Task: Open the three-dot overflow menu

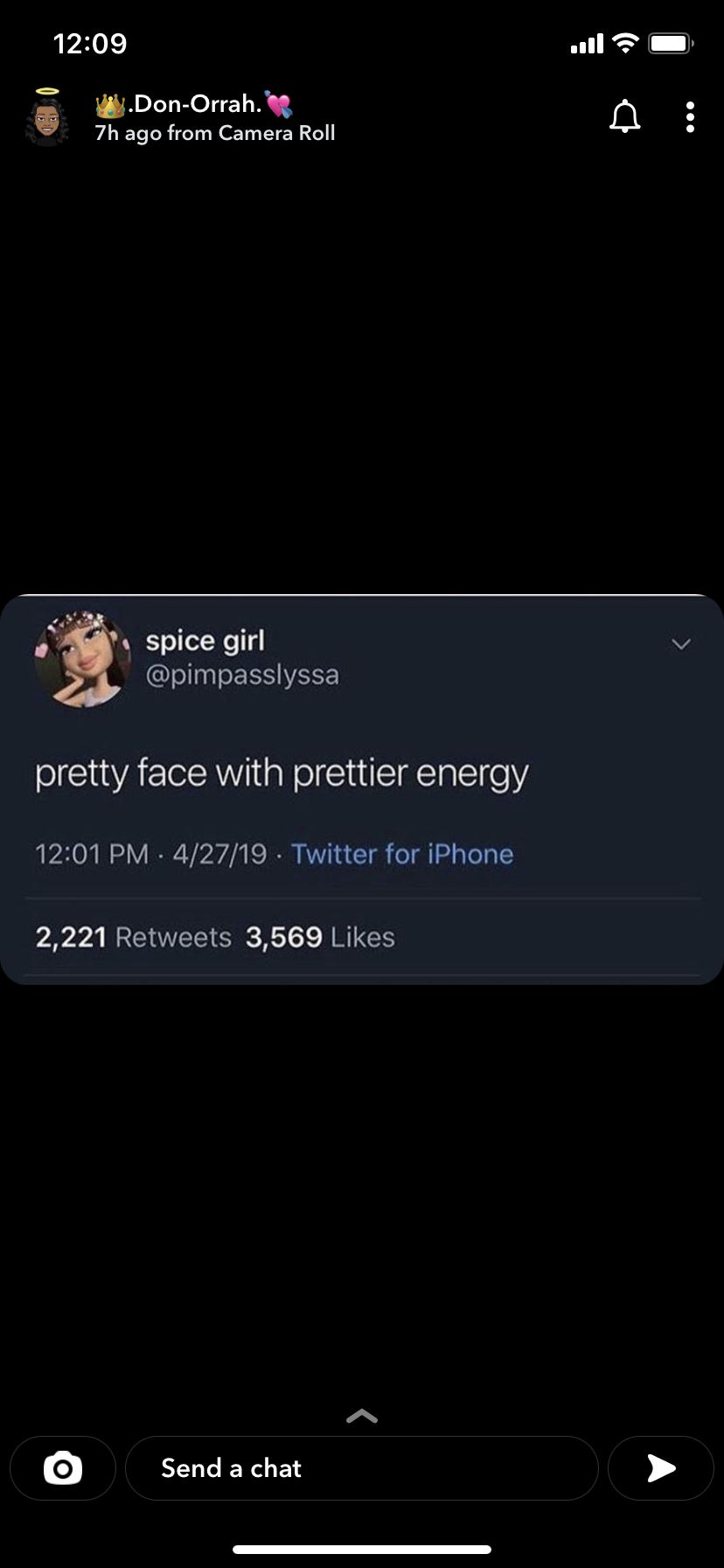Action: click(690, 116)
